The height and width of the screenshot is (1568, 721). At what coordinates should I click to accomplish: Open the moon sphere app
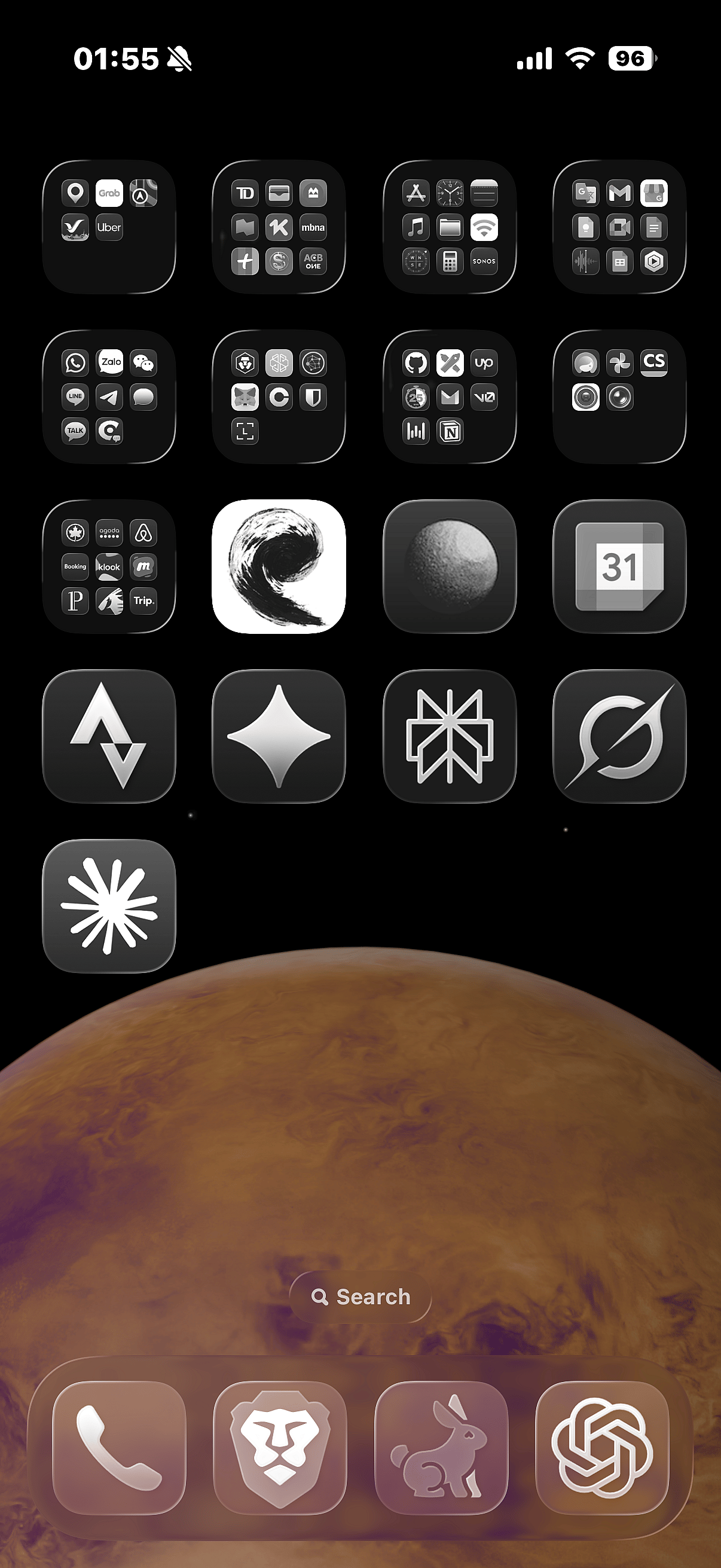[450, 567]
